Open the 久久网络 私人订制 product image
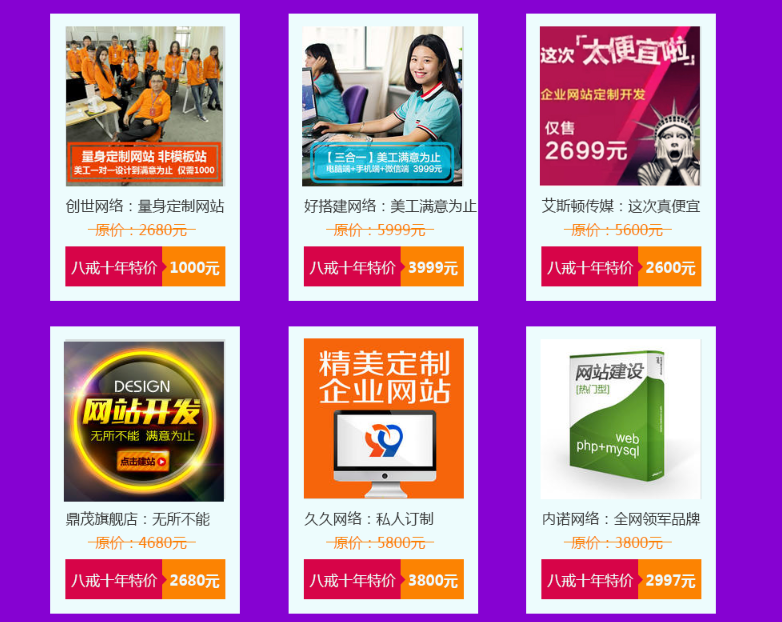782x622 pixels. tap(383, 418)
